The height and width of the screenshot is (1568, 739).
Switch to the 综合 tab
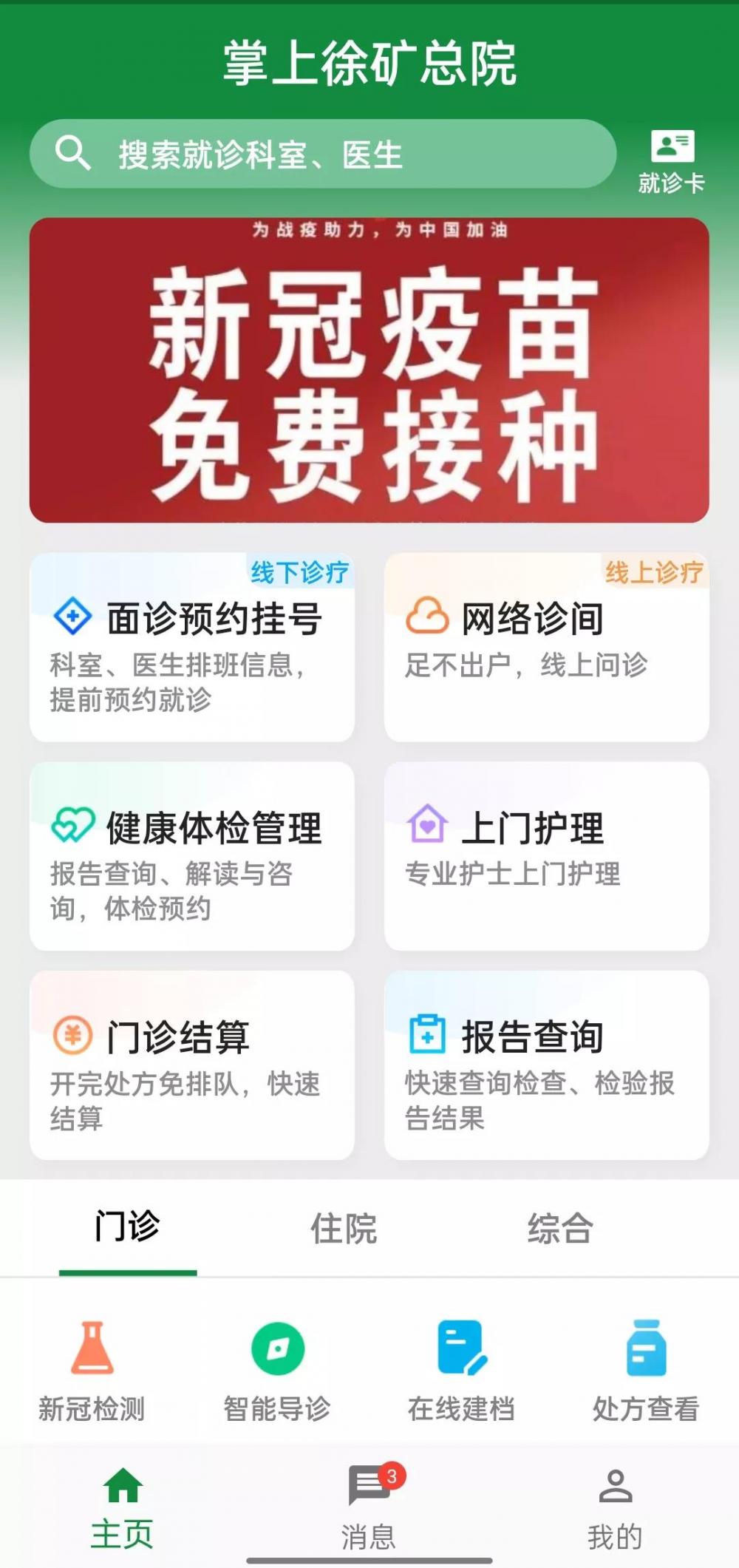click(560, 1229)
